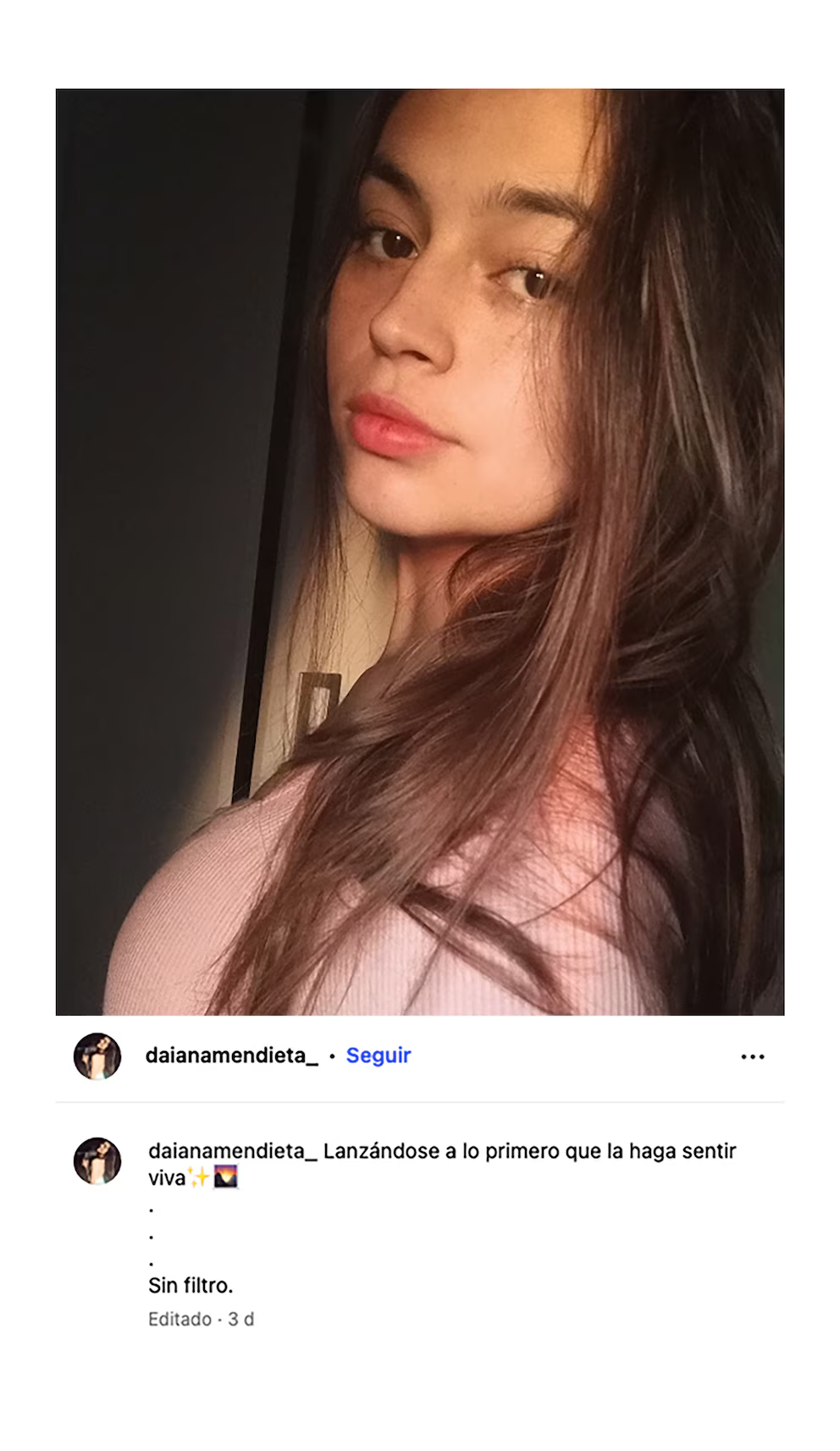Screen dimensions: 840x1451
Task: Open the three-dot post options menu
Action: point(752,1056)
